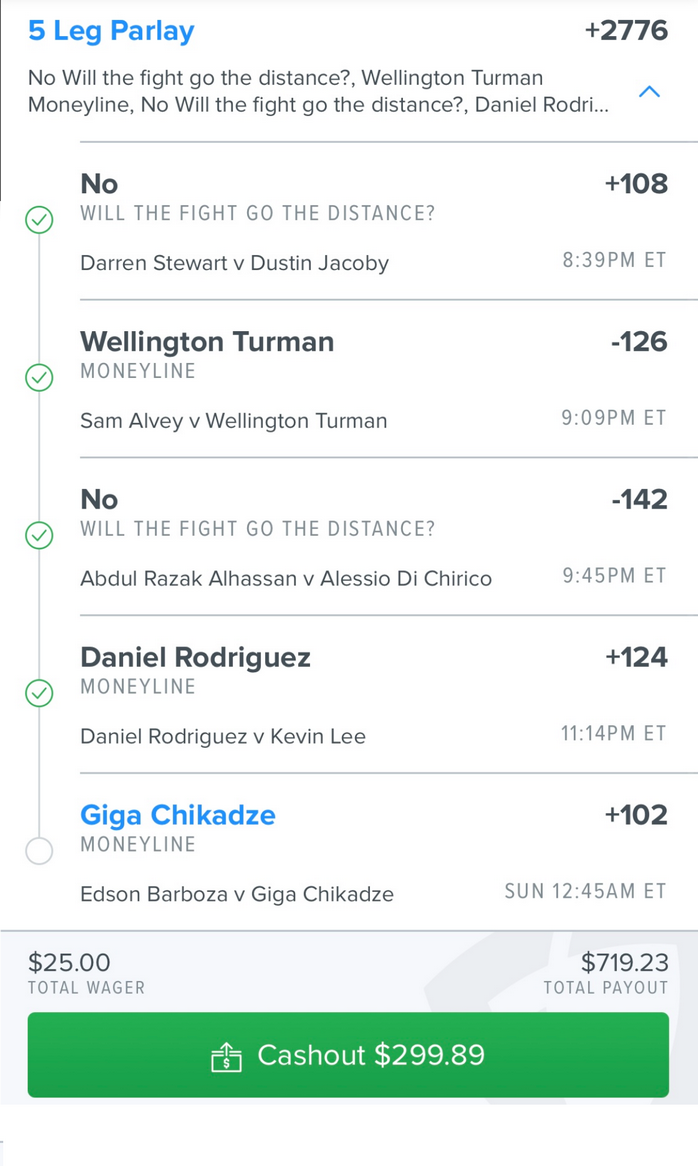The width and height of the screenshot is (698, 1166).
Task: Collapse the 5 Leg Parlay details chevron
Action: [650, 91]
